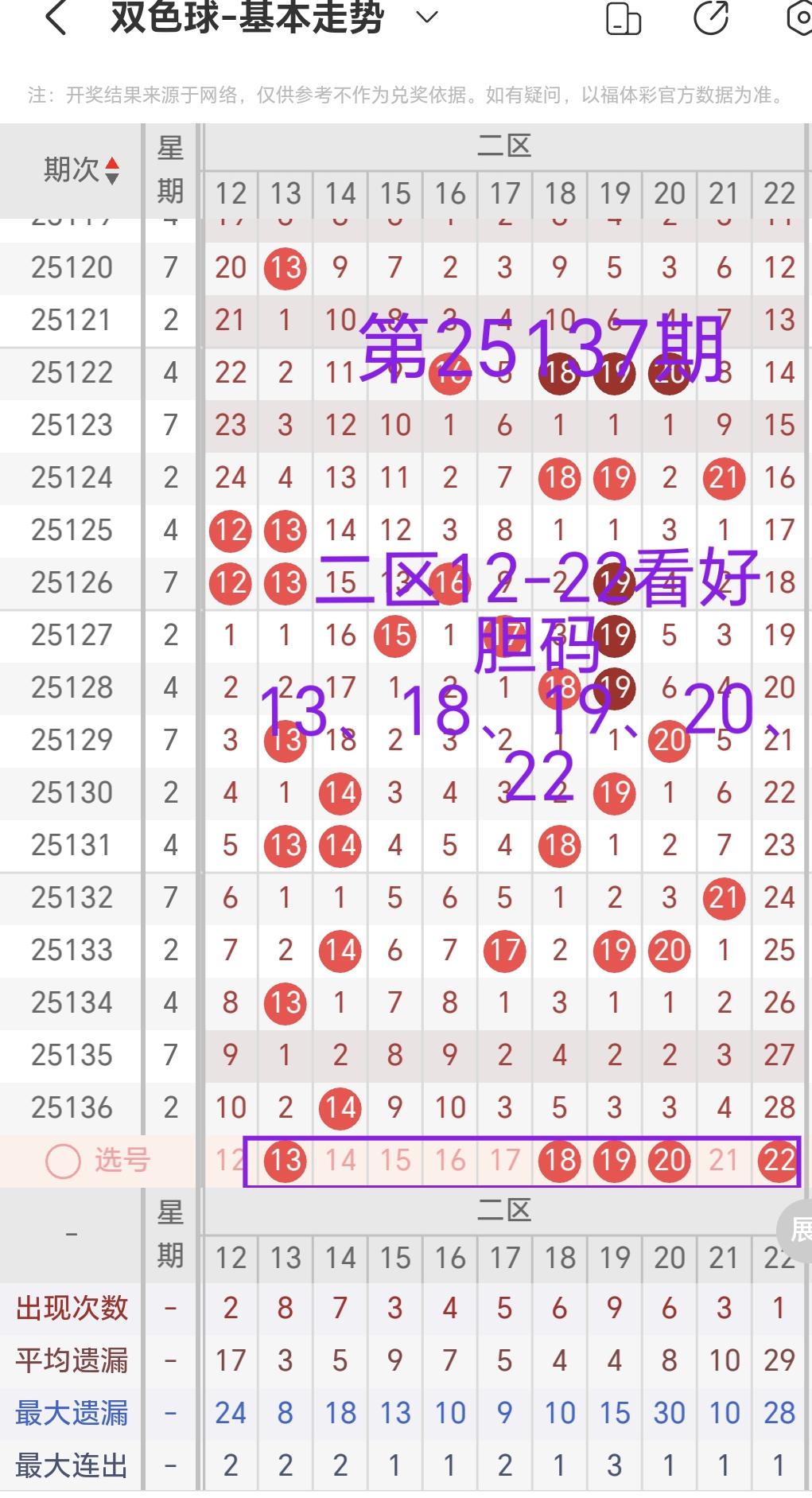Toggle the 期次 sort order
Screen dimensions: 812x1498
[x=112, y=170]
